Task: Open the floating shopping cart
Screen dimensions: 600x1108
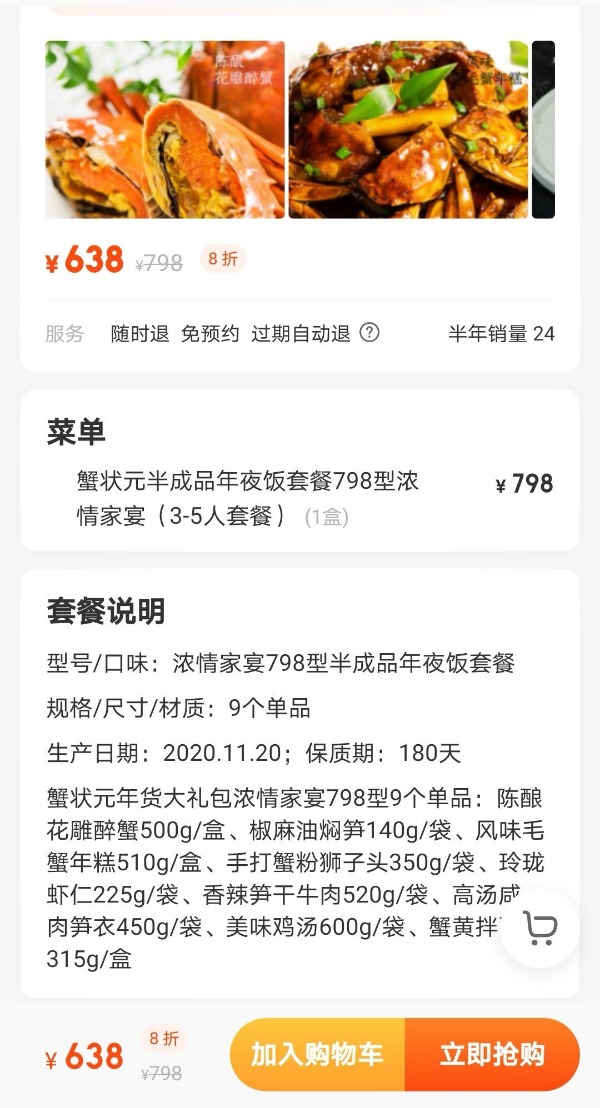Action: [x=540, y=928]
